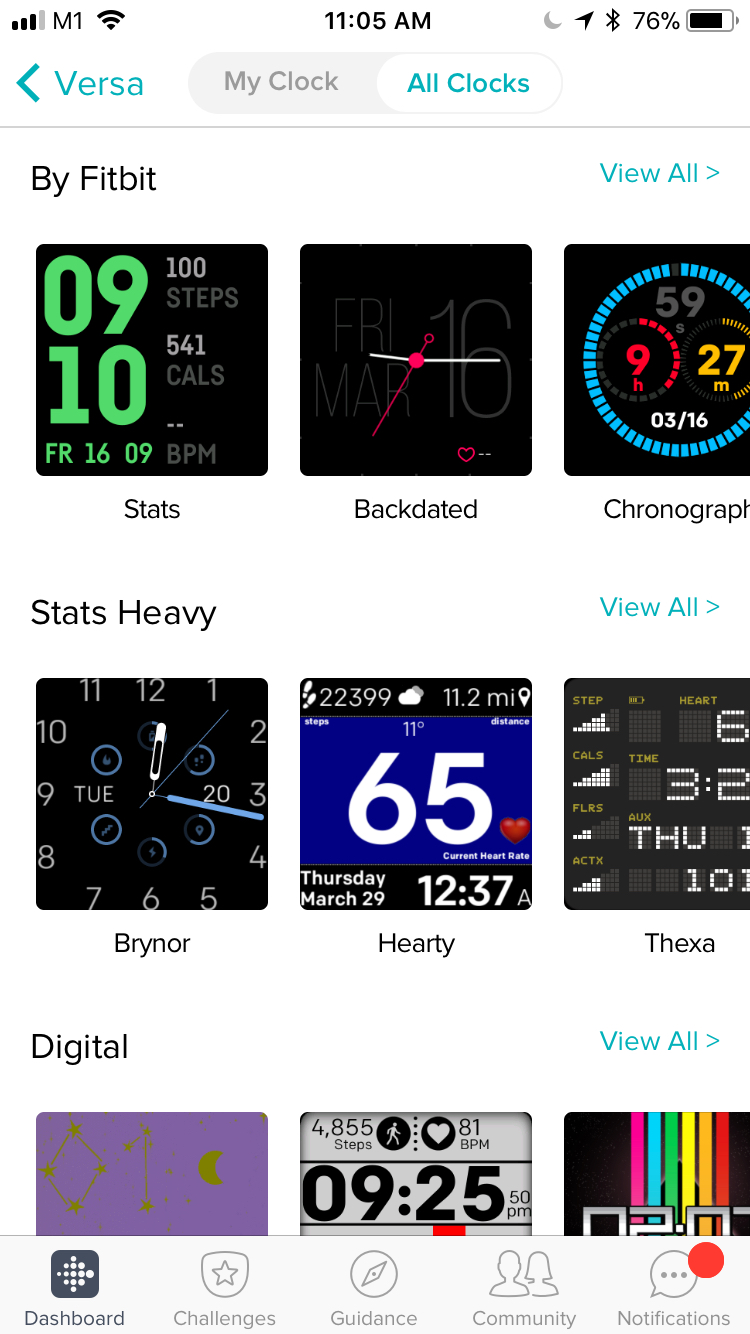Select the Thexa clock face
Image resolution: width=750 pixels, height=1334 pixels.
pos(657,794)
